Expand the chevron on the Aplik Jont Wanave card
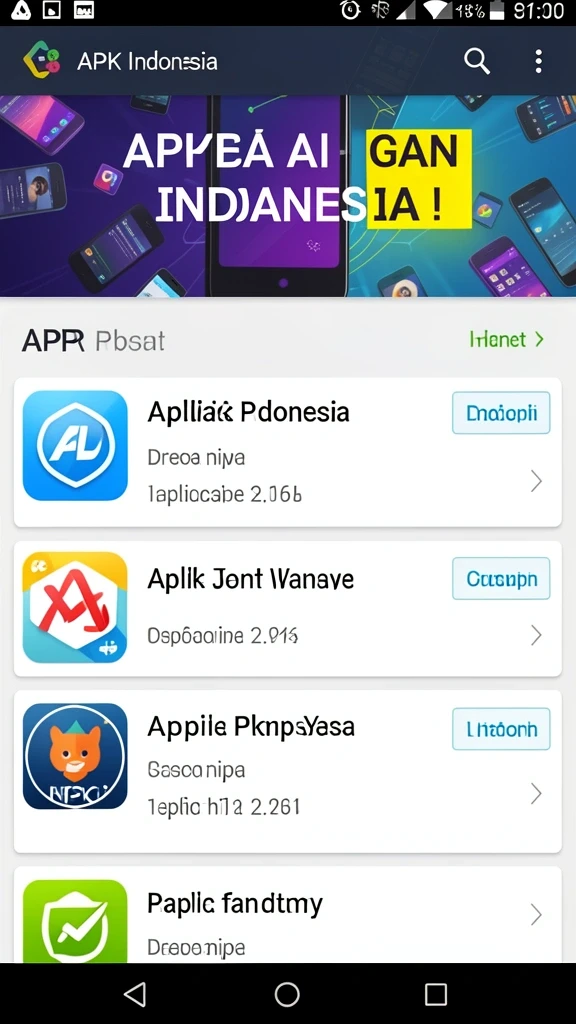The image size is (576, 1024). point(536,635)
